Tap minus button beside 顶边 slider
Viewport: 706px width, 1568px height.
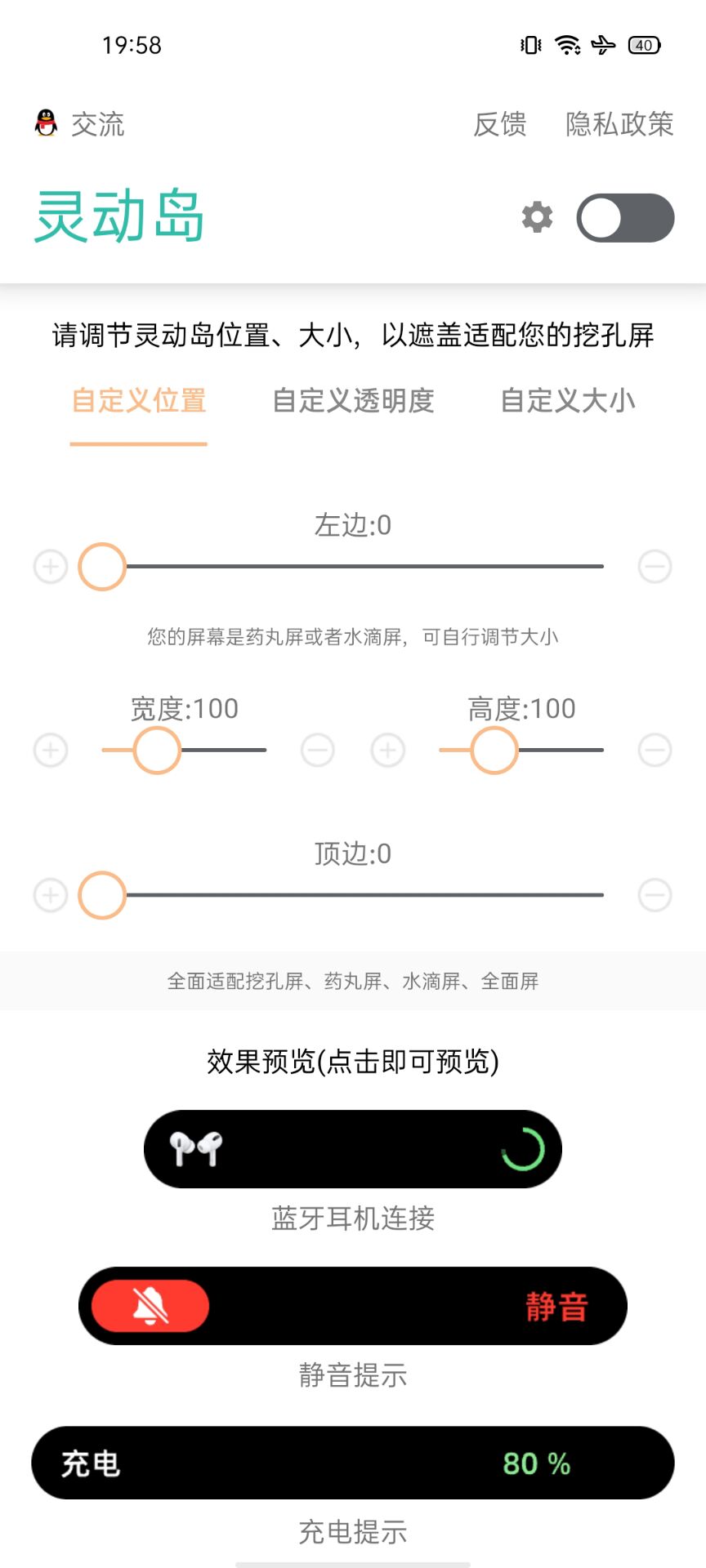[x=655, y=895]
